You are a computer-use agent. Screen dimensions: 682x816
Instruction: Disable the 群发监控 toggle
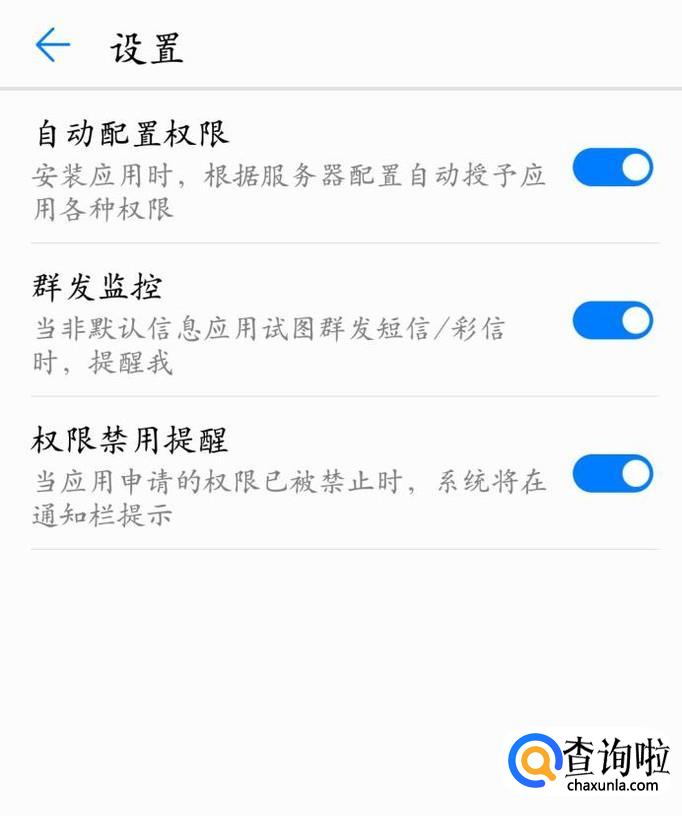[x=612, y=321]
